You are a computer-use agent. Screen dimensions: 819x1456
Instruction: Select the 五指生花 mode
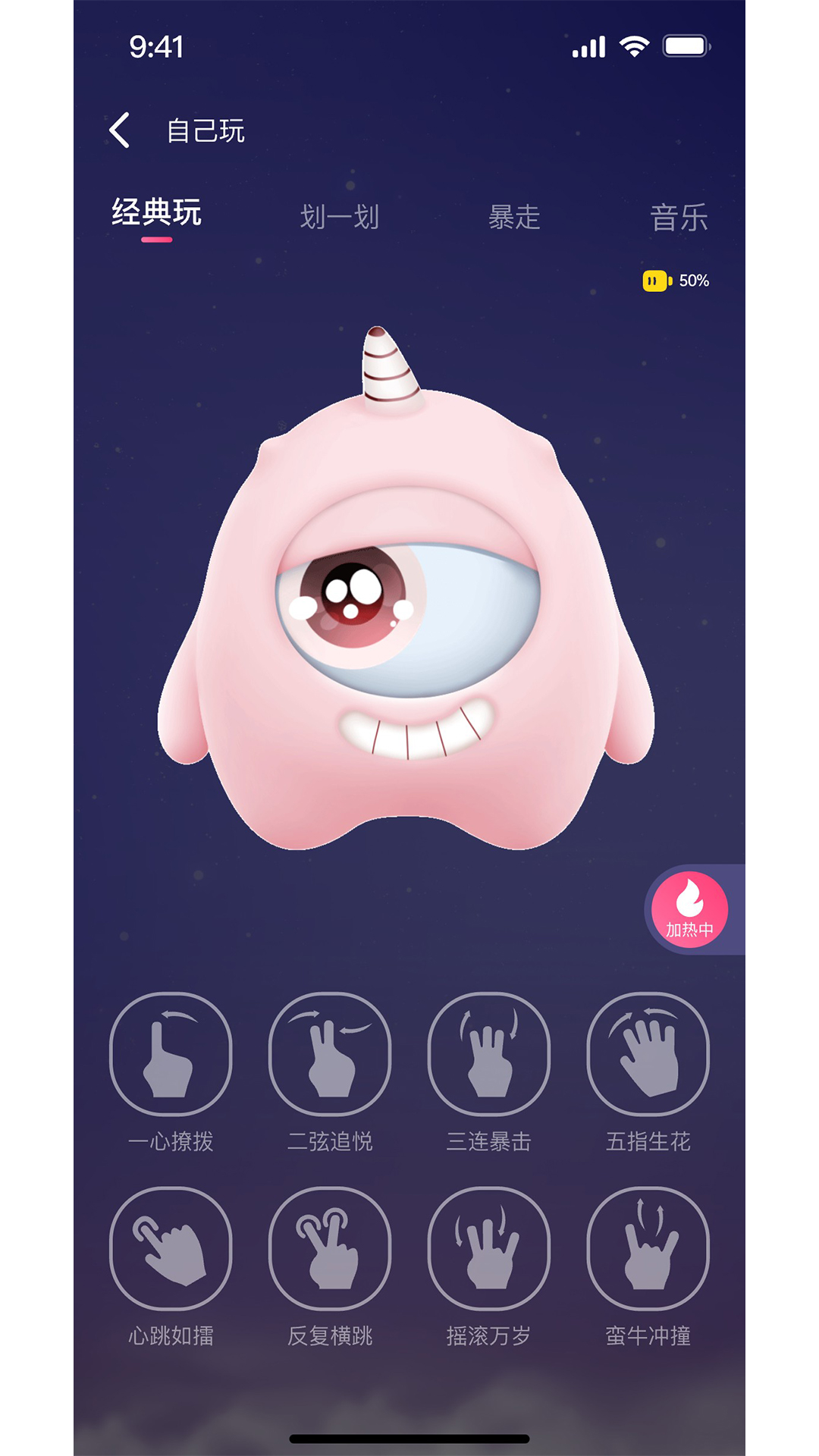tap(648, 1054)
